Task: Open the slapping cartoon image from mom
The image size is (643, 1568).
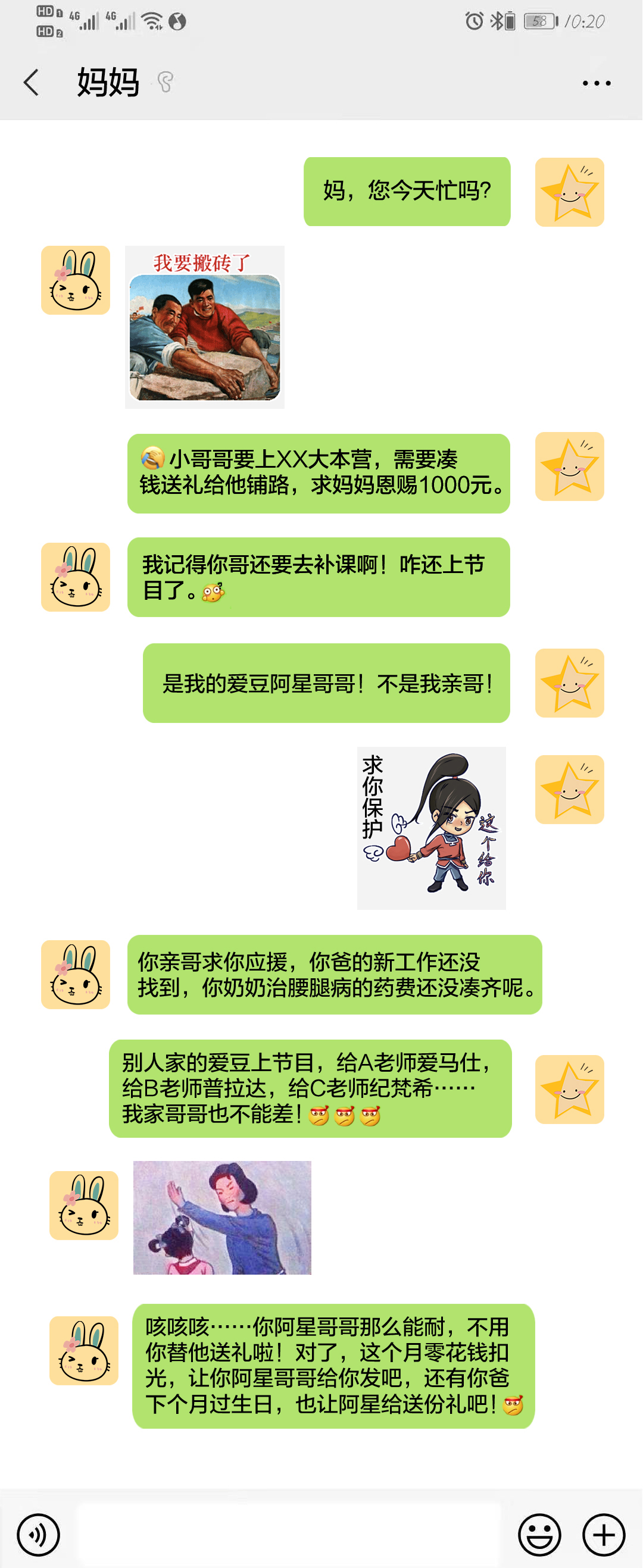Action: tap(222, 1218)
